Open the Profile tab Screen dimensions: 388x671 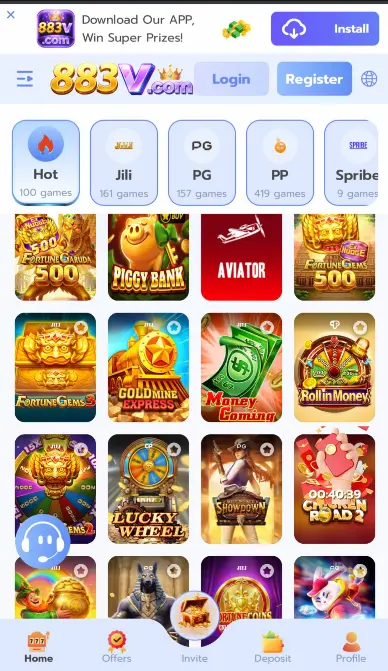click(x=351, y=646)
